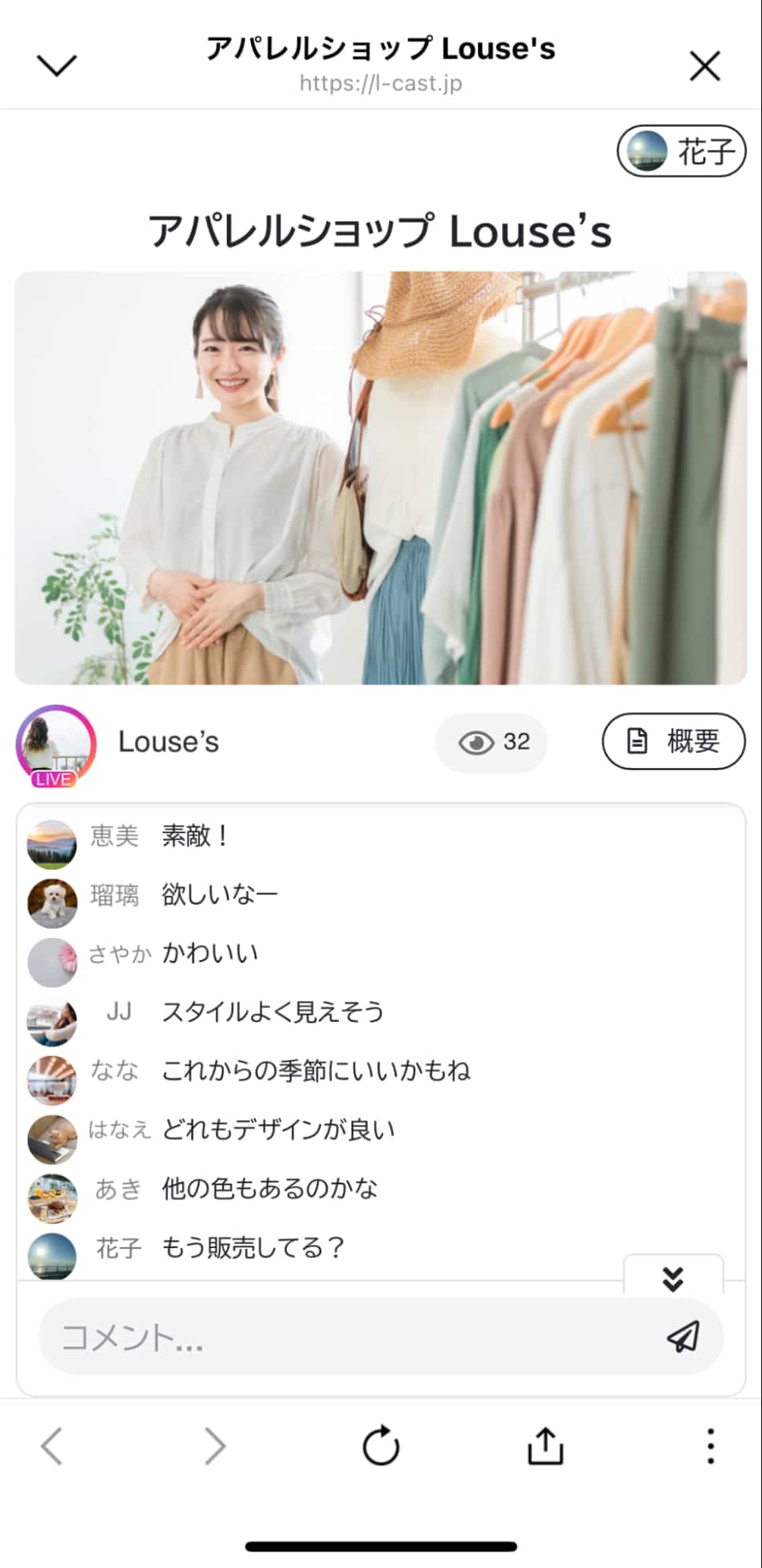Reload the live stream page
The height and width of the screenshot is (1568, 762).
pos(381,1447)
